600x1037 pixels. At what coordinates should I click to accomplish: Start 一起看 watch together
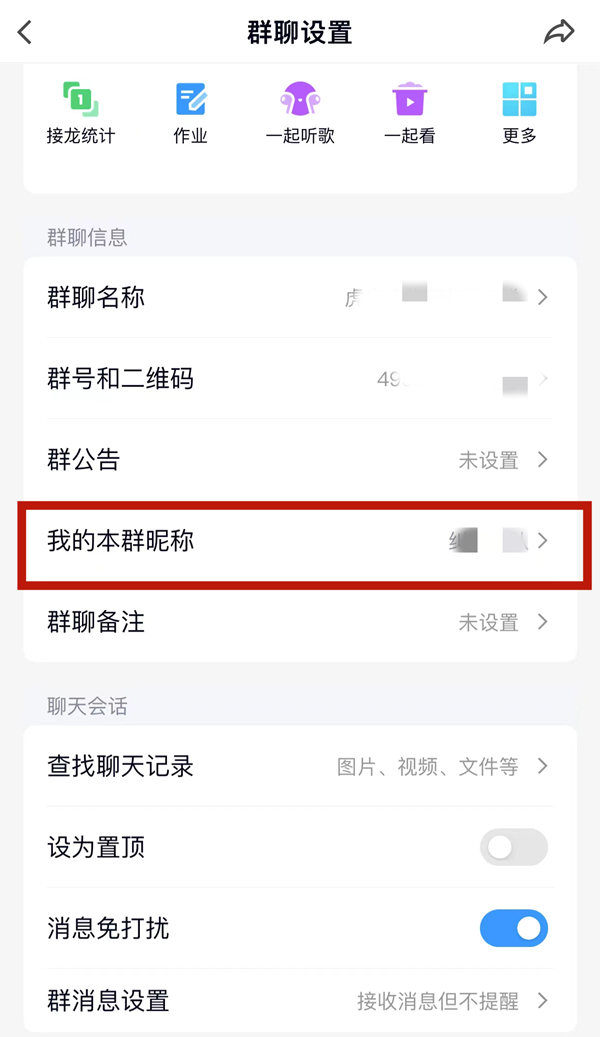(x=410, y=113)
